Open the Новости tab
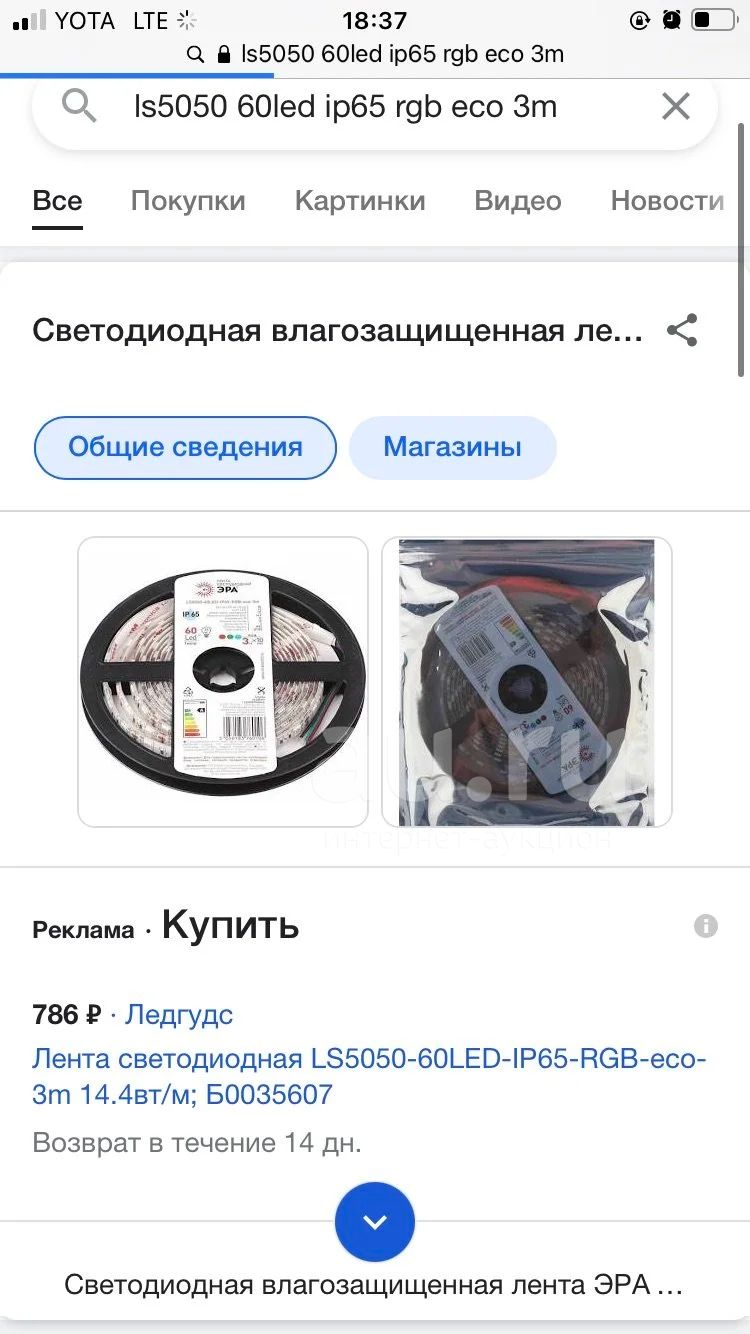Viewport: 750px width, 1334px height. coord(667,200)
